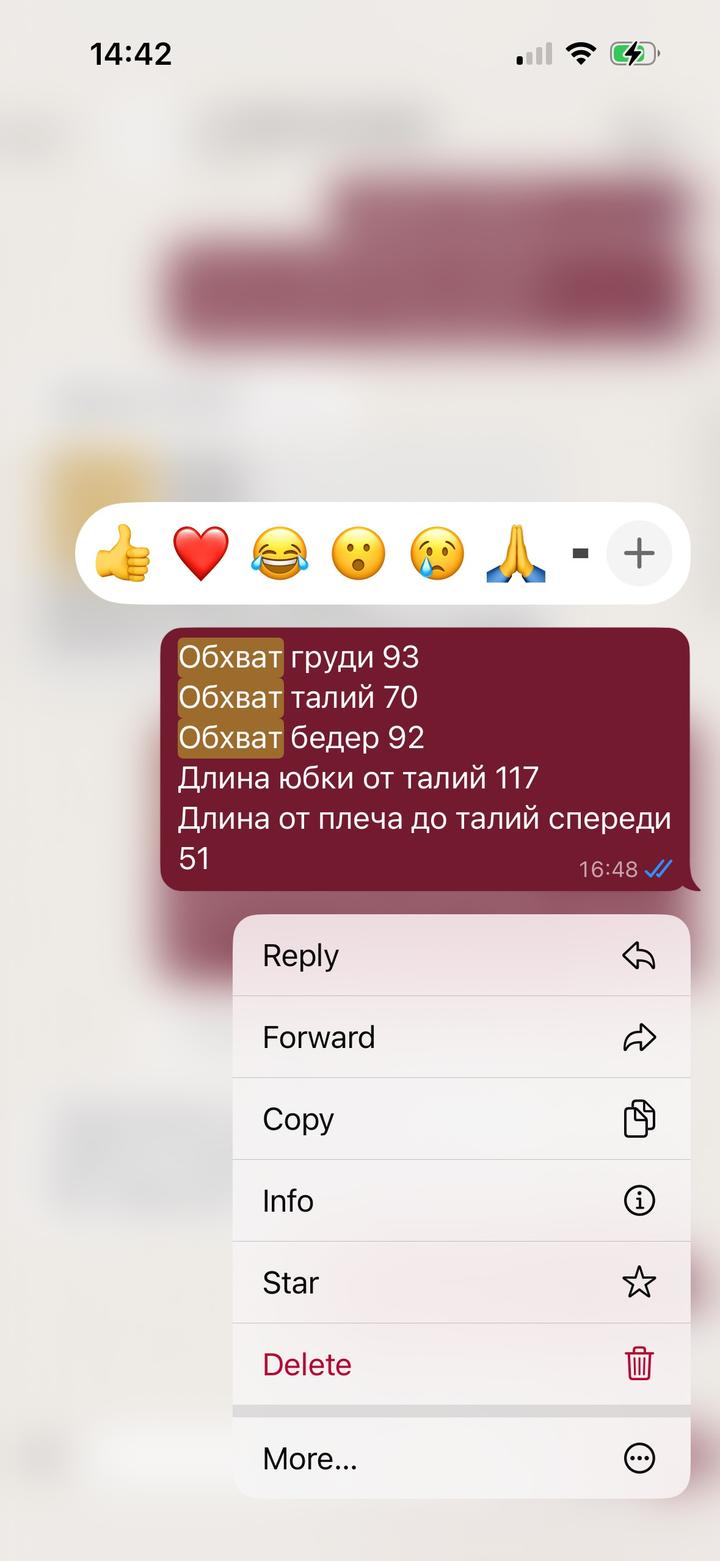Copy the message text
Image resolution: width=720 pixels, height=1561 pixels.
click(x=461, y=1119)
